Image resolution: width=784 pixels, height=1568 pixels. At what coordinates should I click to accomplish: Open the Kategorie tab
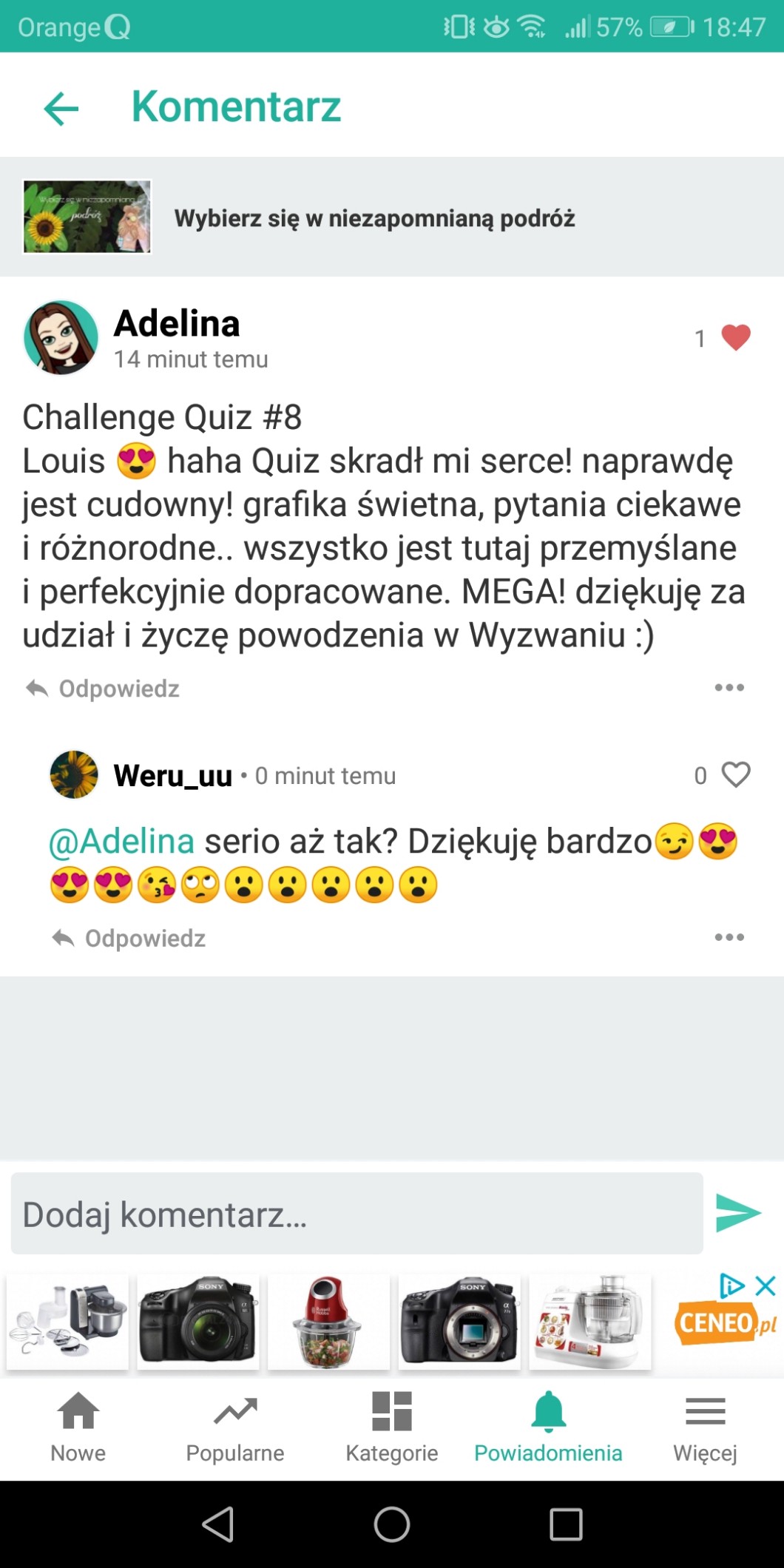click(x=392, y=1427)
